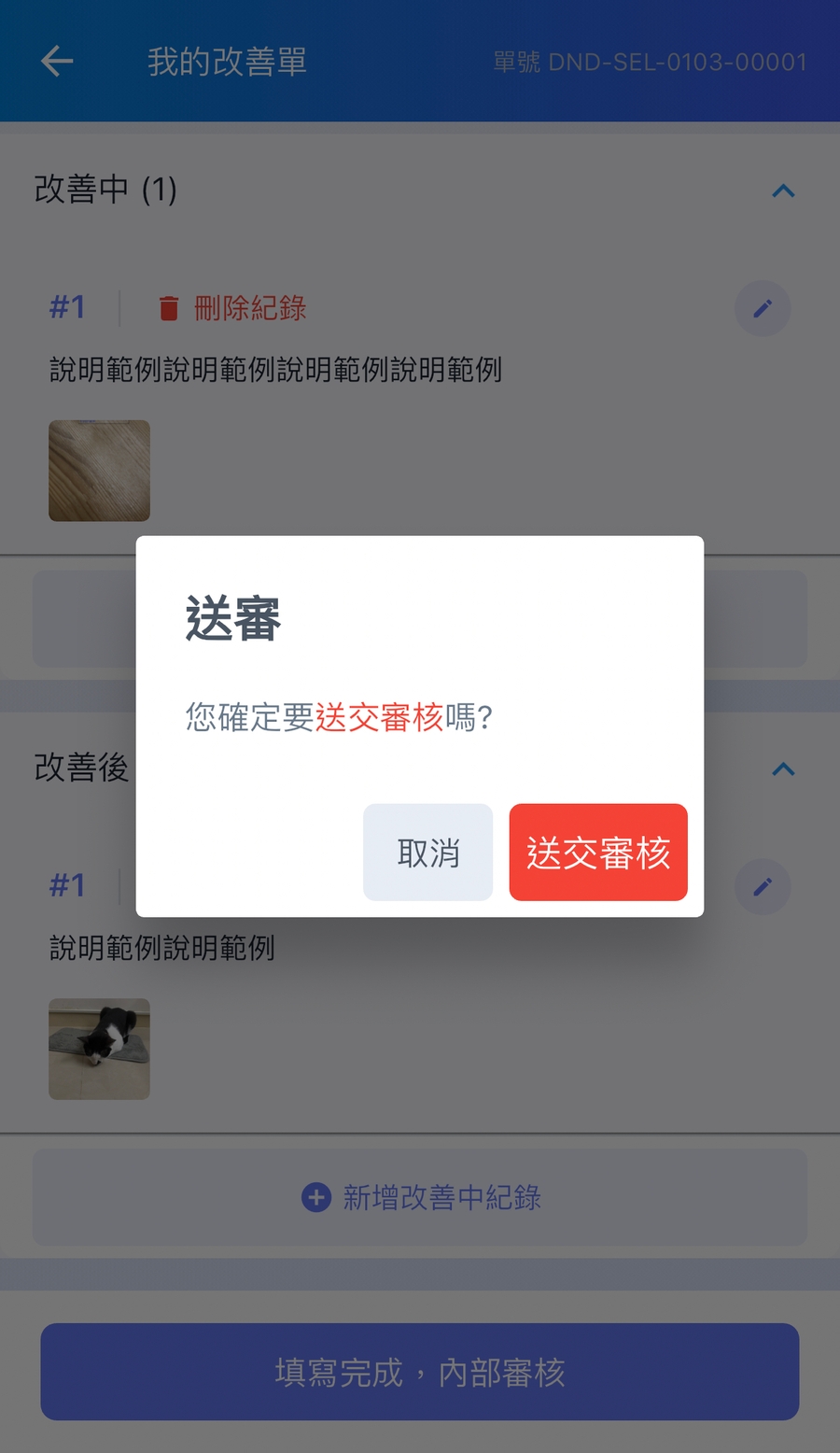Viewport: 840px width, 1453px height.
Task: Open the cat photo thumbnail
Action: (x=100, y=1049)
